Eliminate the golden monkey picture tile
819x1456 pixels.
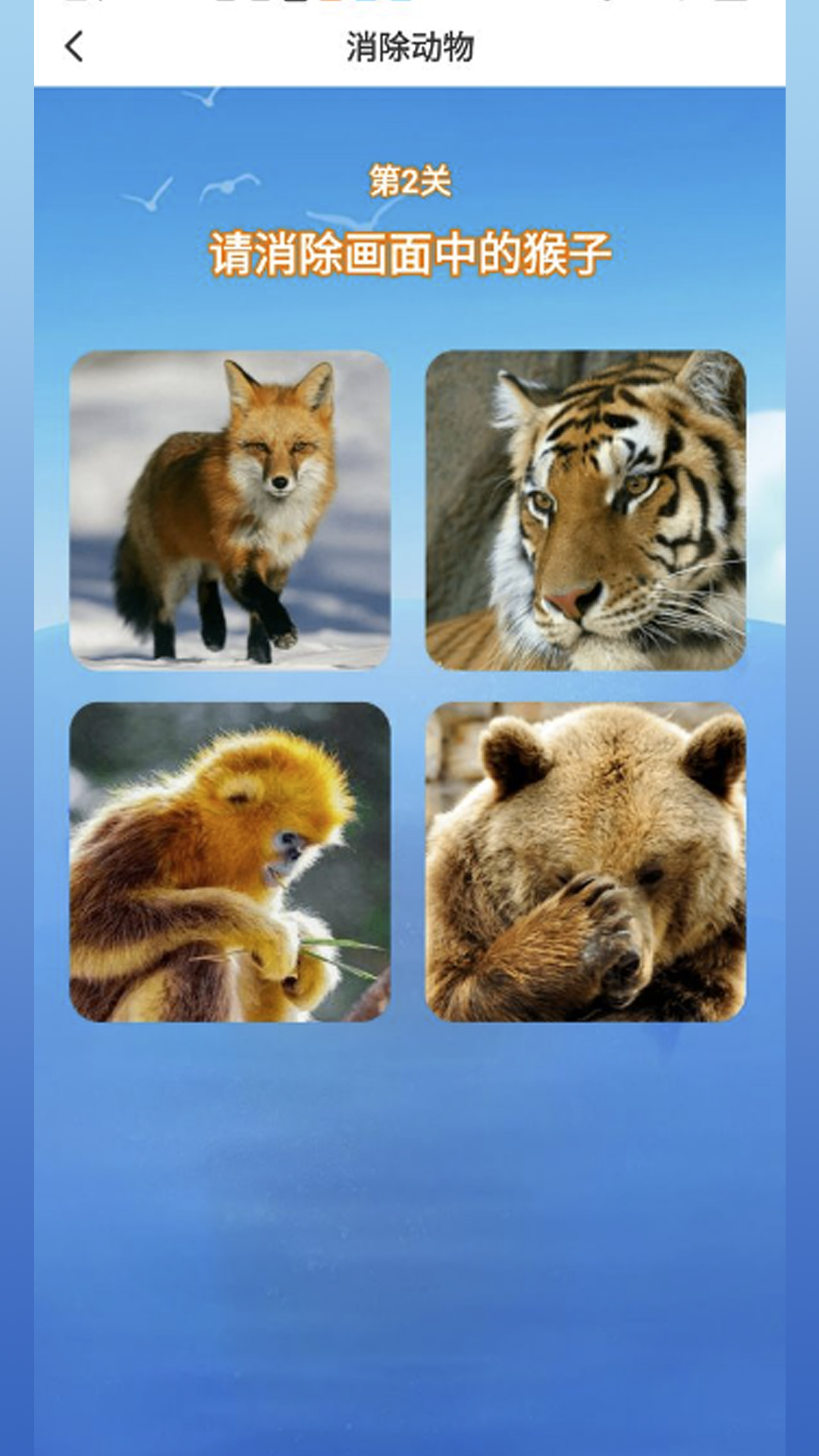[230, 861]
